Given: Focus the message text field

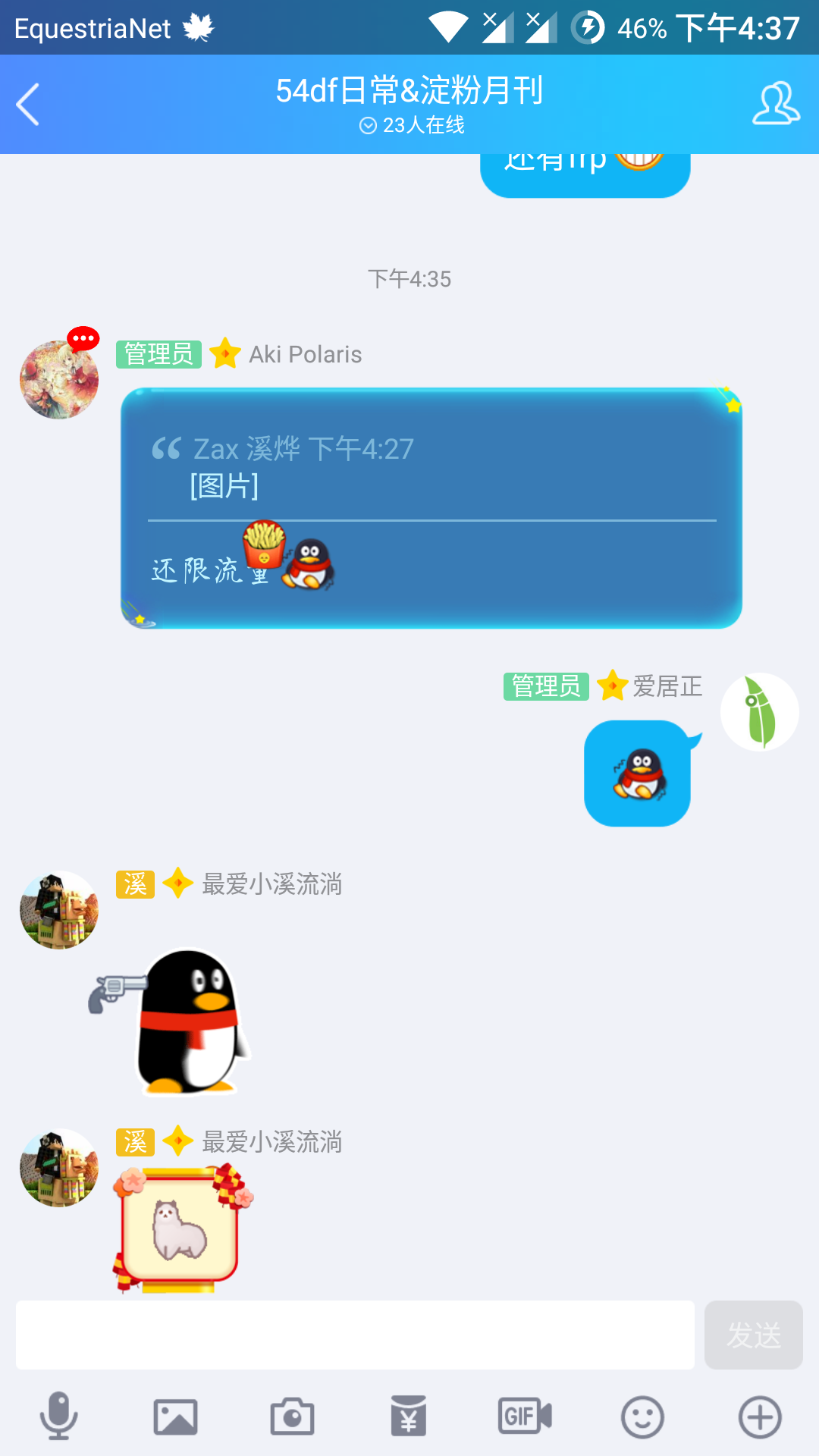Looking at the screenshot, I should pyautogui.click(x=355, y=1335).
